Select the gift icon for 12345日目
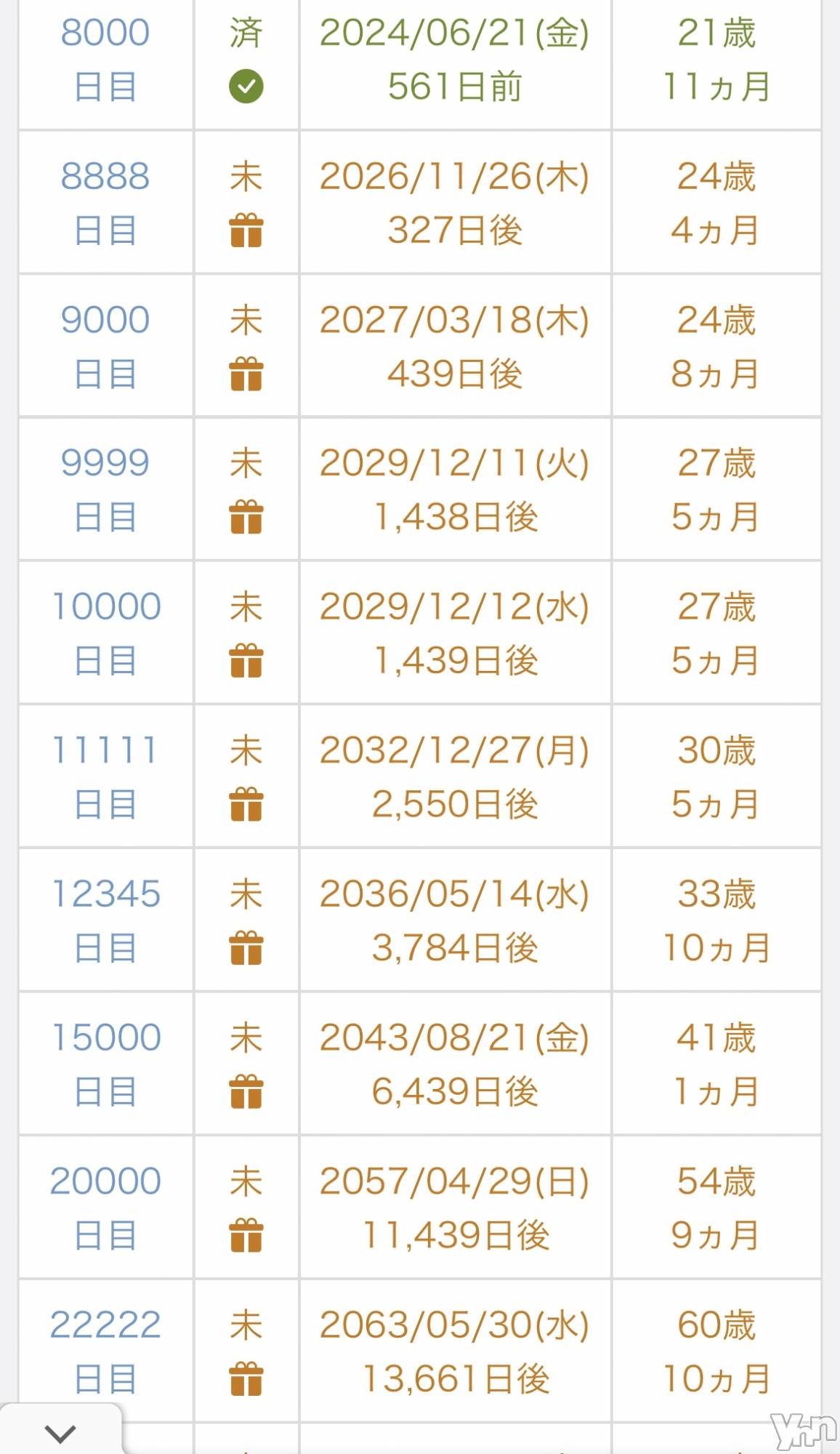Image resolution: width=840 pixels, height=1454 pixels. point(247,949)
